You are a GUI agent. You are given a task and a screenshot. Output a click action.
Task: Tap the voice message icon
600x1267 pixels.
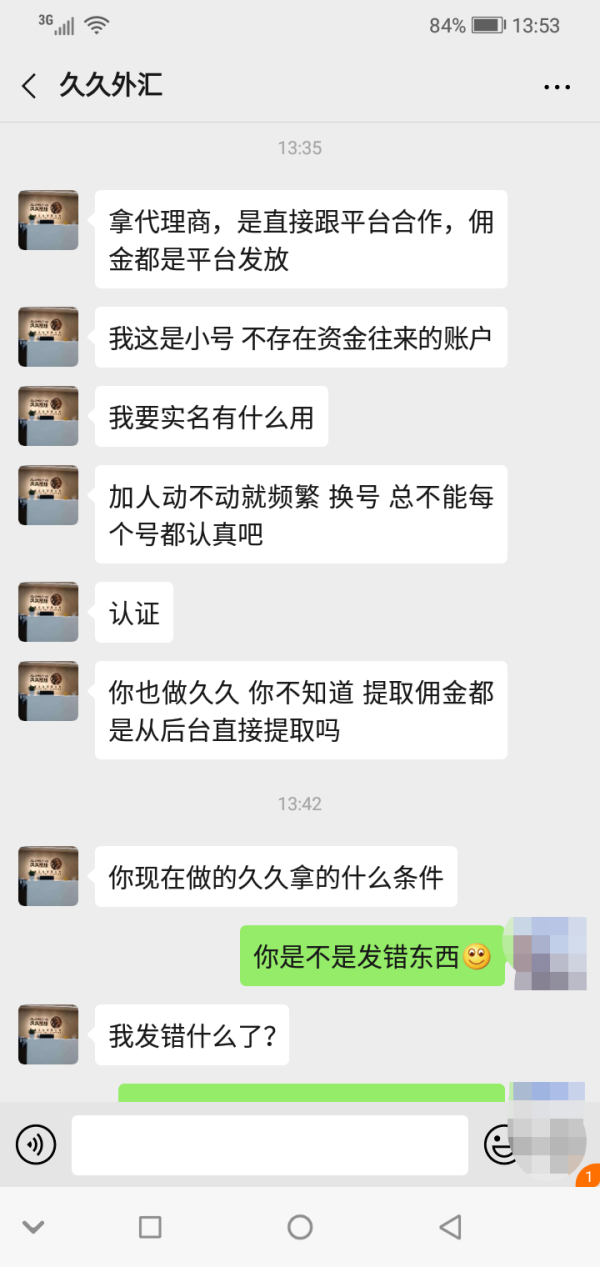[x=36, y=1144]
